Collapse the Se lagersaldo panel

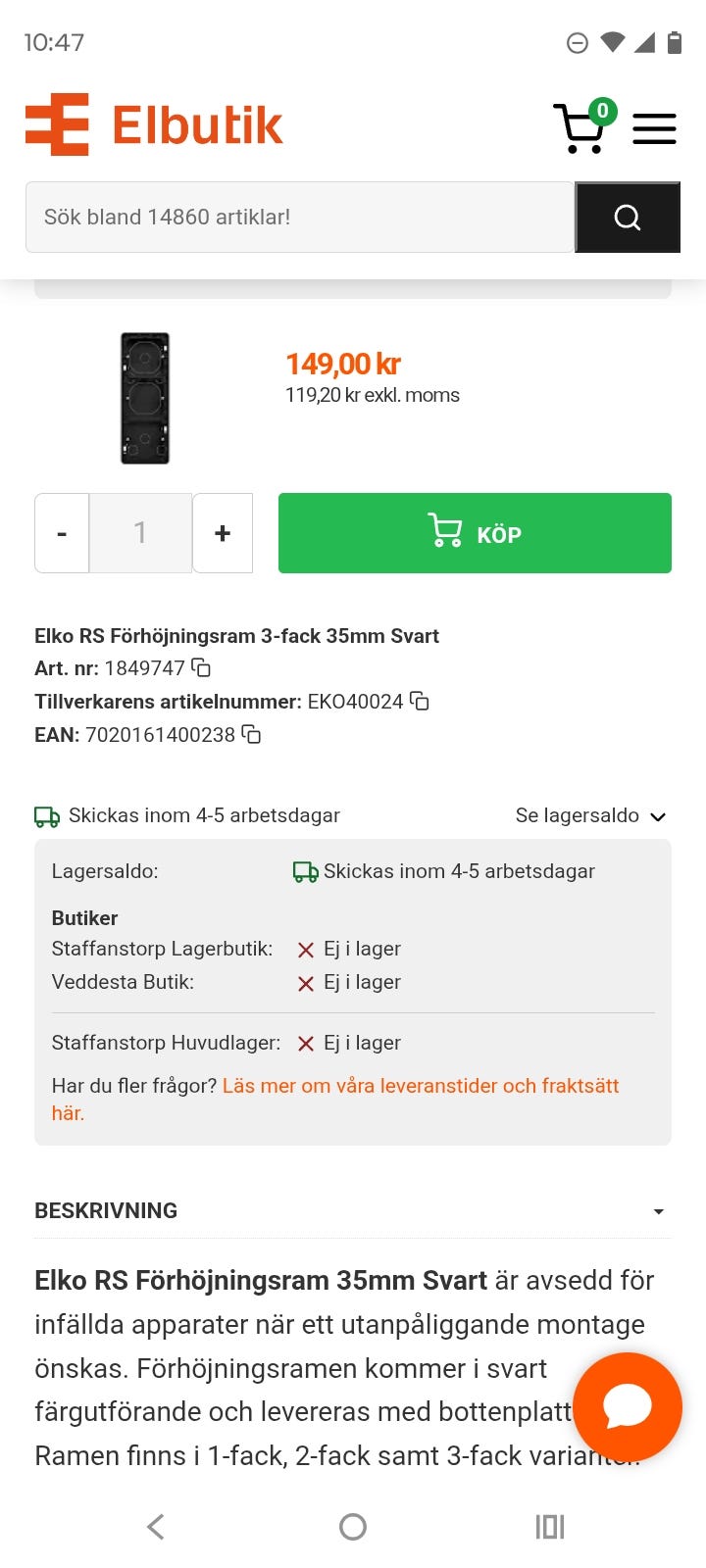592,814
